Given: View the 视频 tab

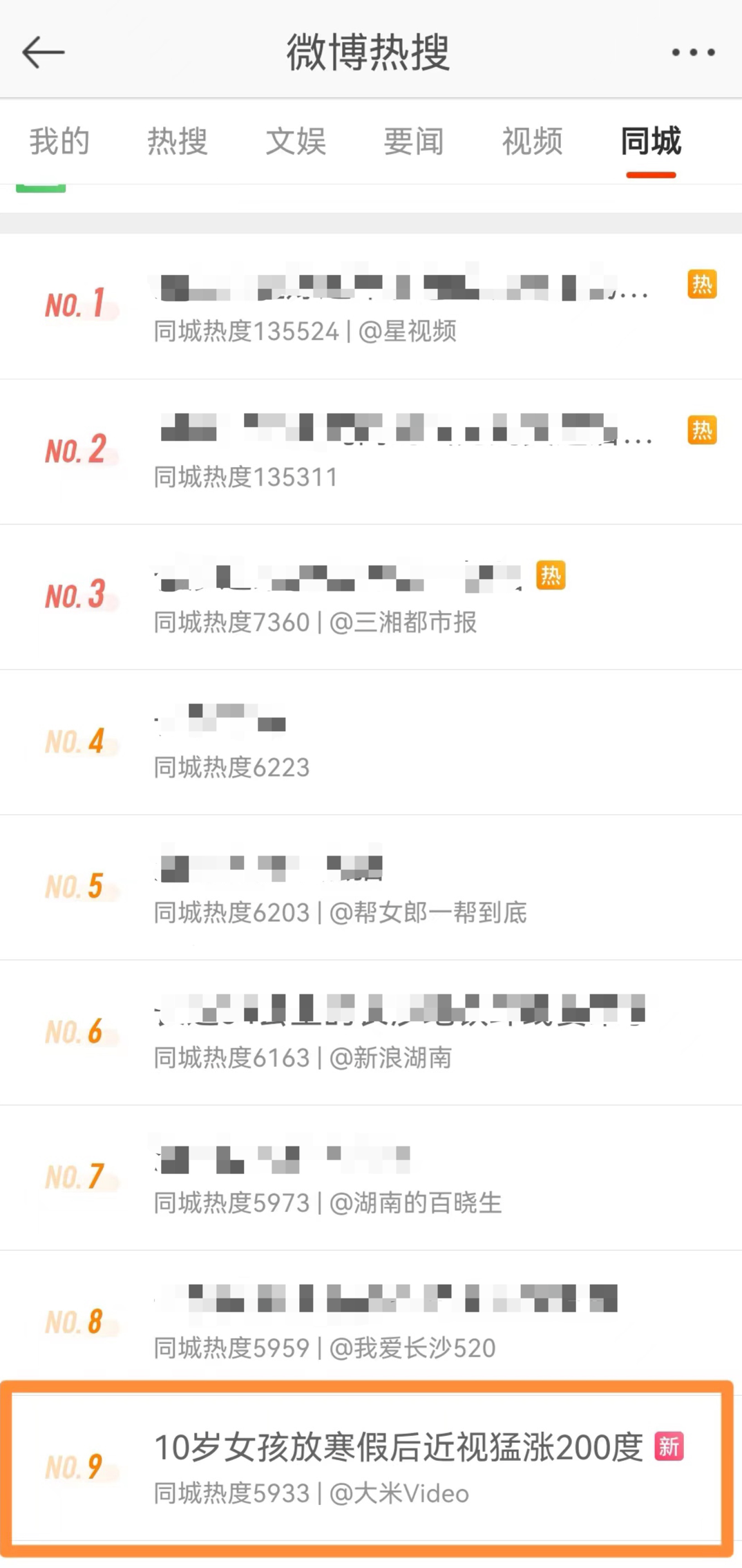Looking at the screenshot, I should pos(532,142).
